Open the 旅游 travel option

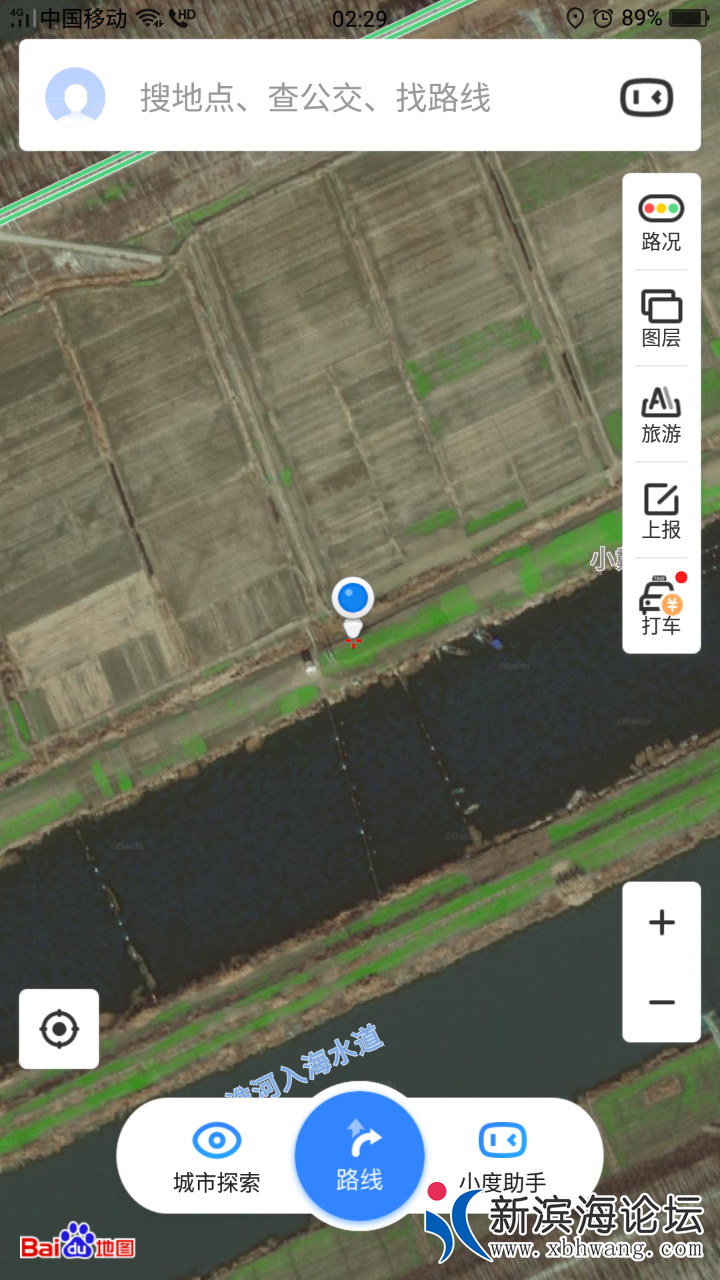[x=661, y=414]
